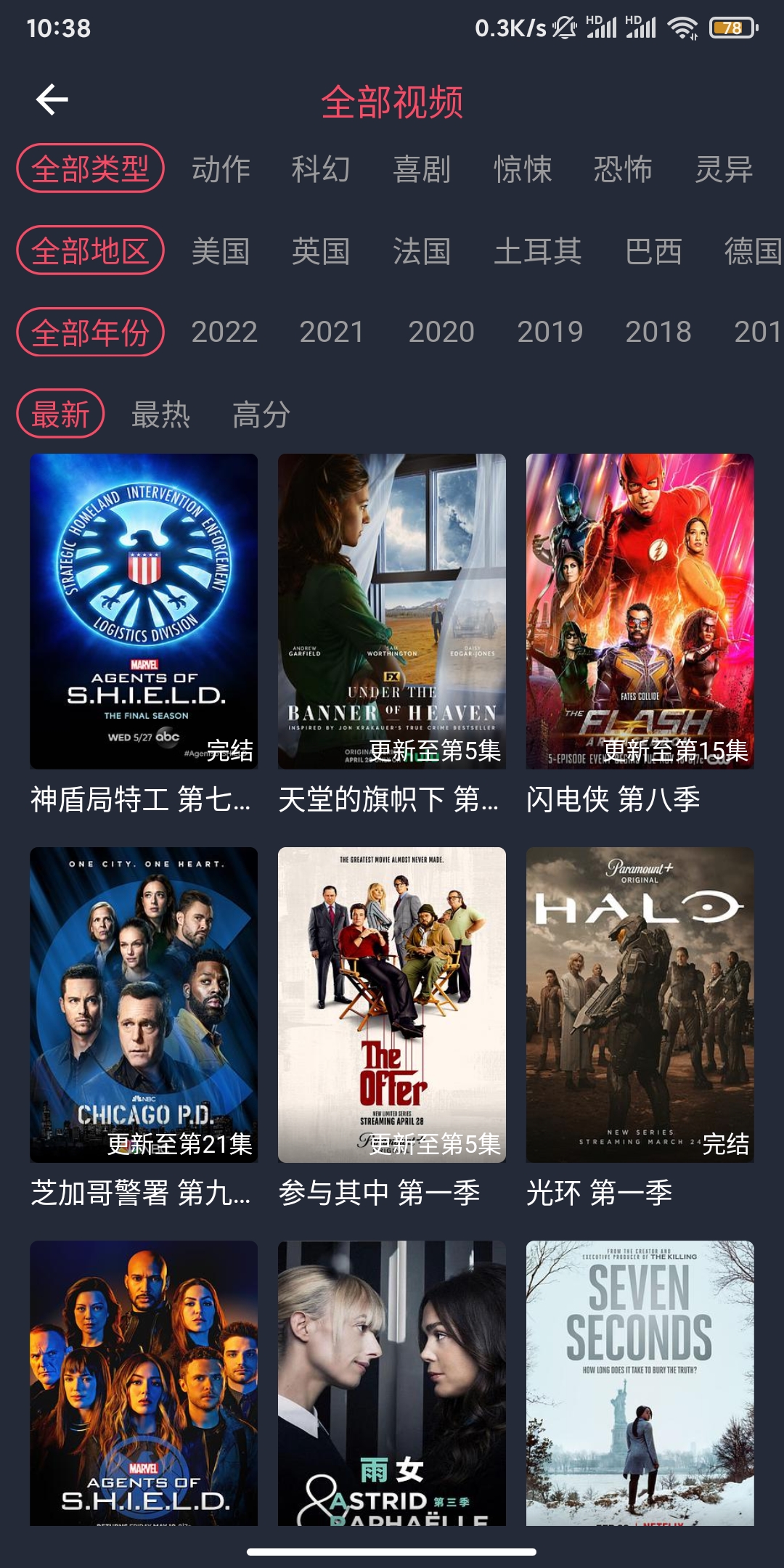Open the 闪电侠 第八季 poster
This screenshot has height=1568, width=784.
pyautogui.click(x=639, y=613)
